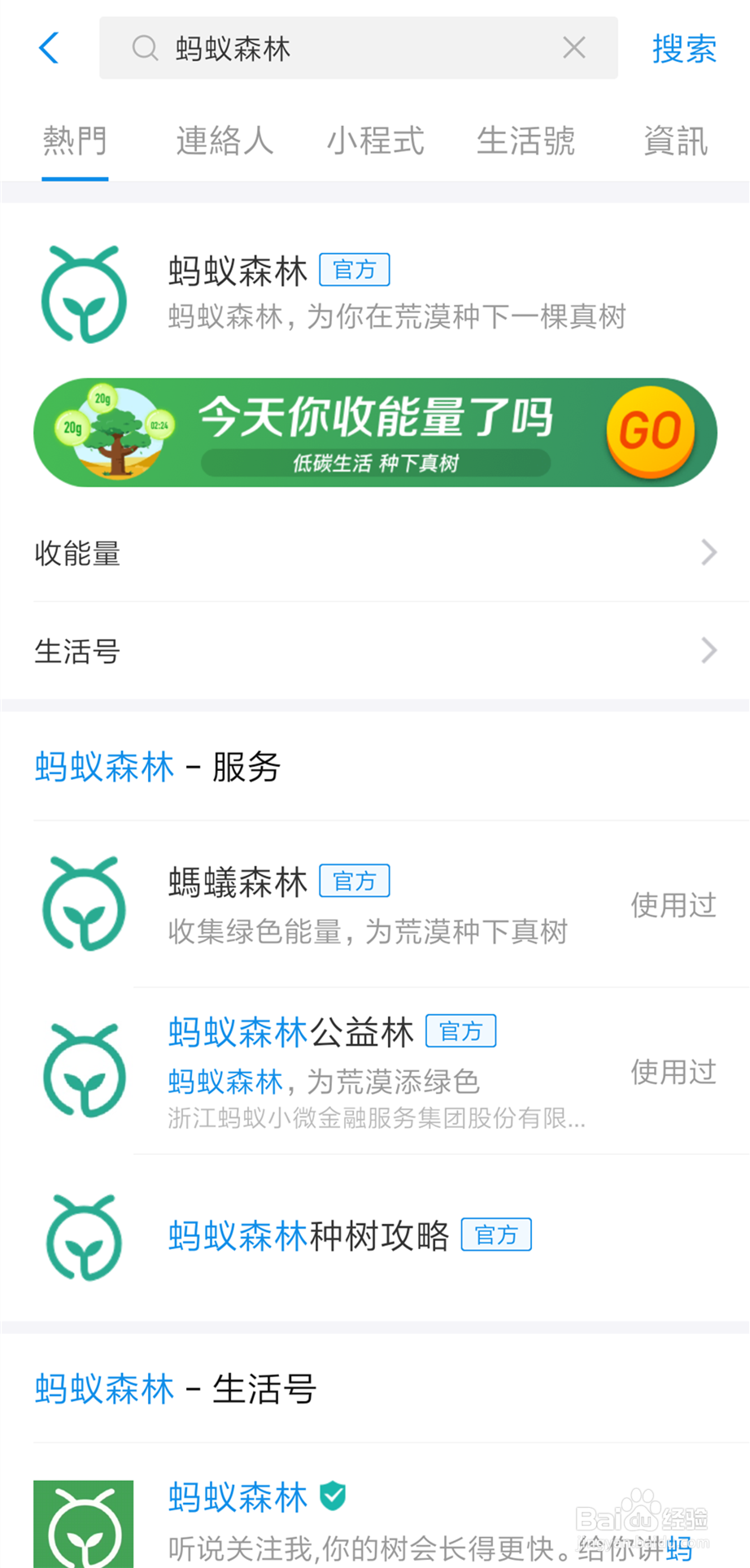
Task: Tap the 使用过 label on 螞蟻森林
Action: (x=674, y=903)
